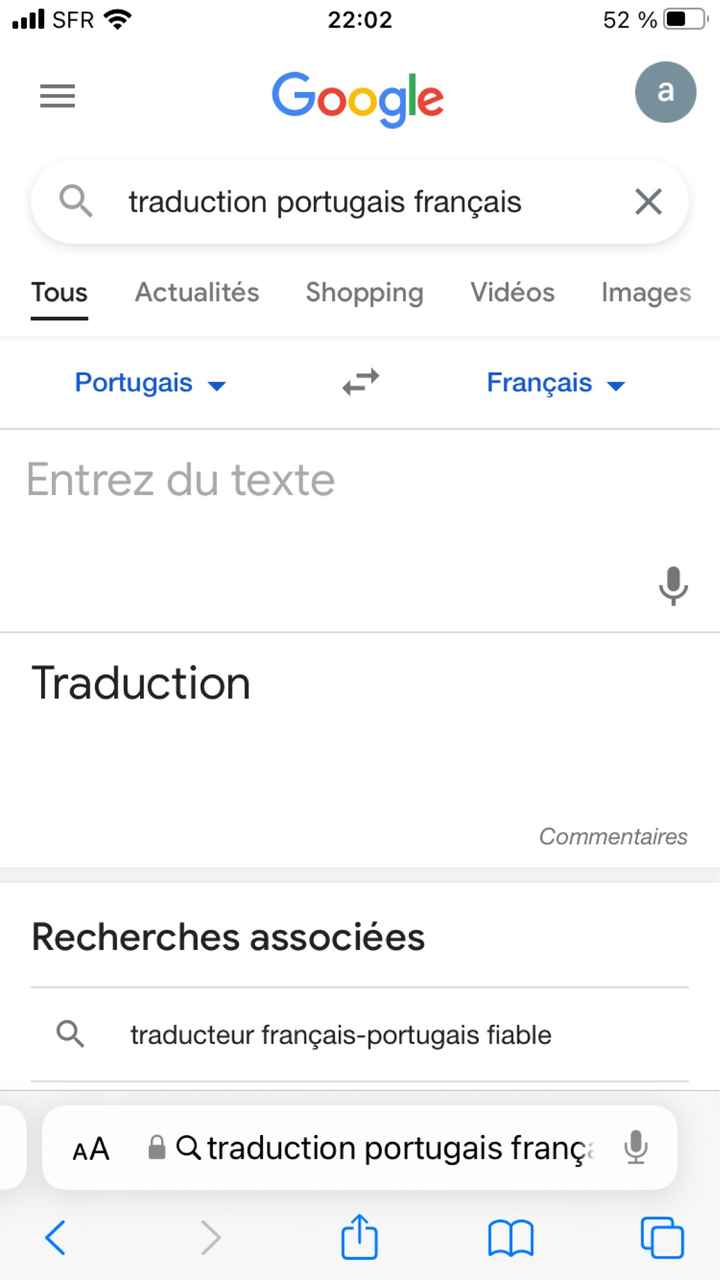Clear the search query with X

click(648, 202)
